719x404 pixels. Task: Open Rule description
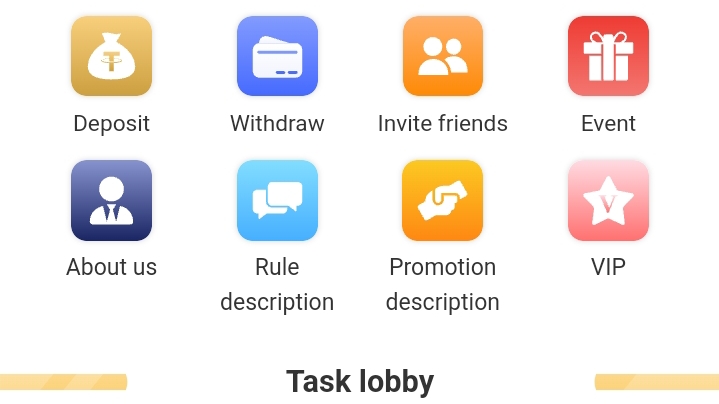pos(277,201)
